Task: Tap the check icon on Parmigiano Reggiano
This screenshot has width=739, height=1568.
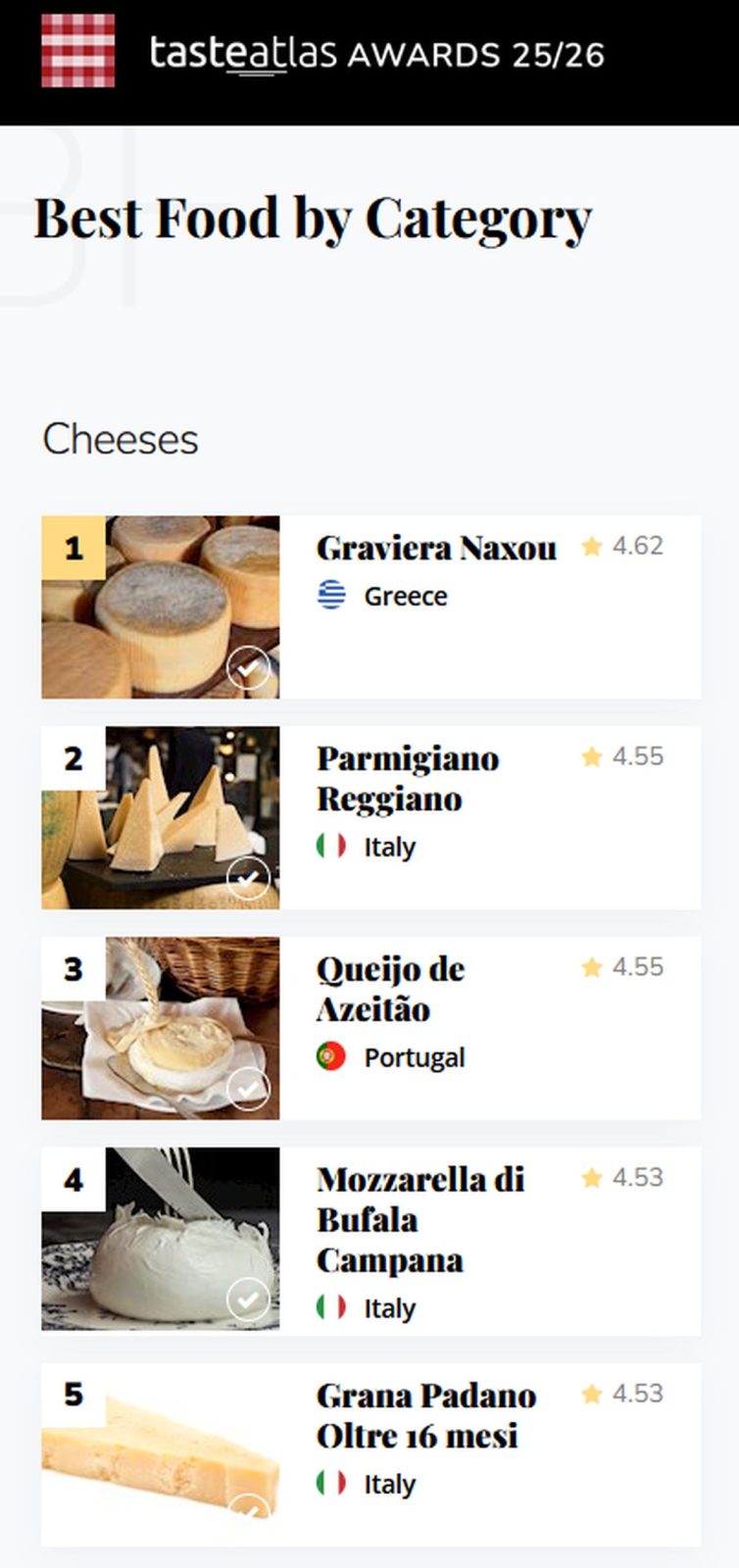Action: click(x=248, y=879)
